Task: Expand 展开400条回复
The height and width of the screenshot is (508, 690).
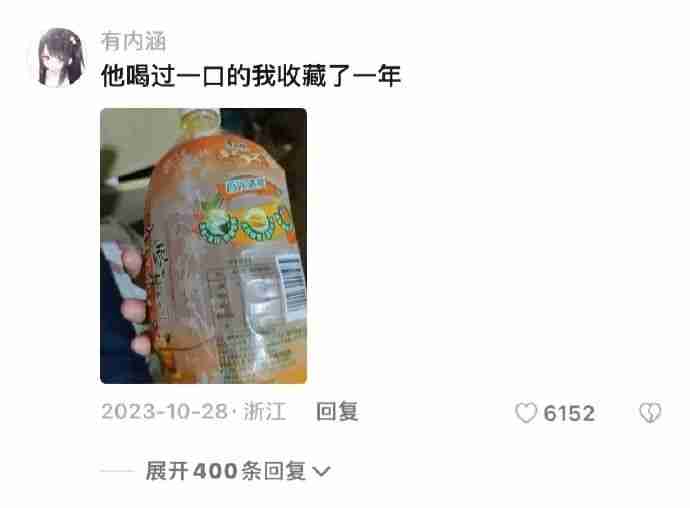Action: coord(237,471)
